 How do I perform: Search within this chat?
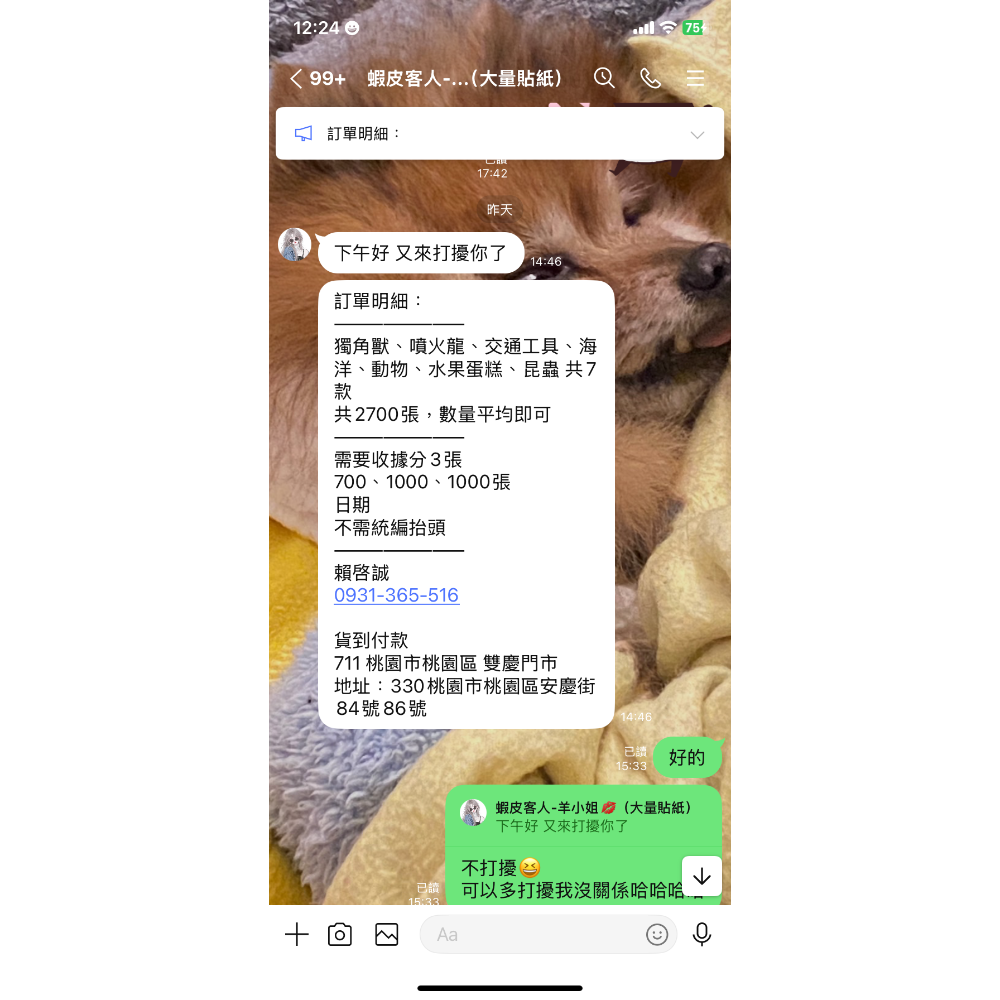point(604,78)
